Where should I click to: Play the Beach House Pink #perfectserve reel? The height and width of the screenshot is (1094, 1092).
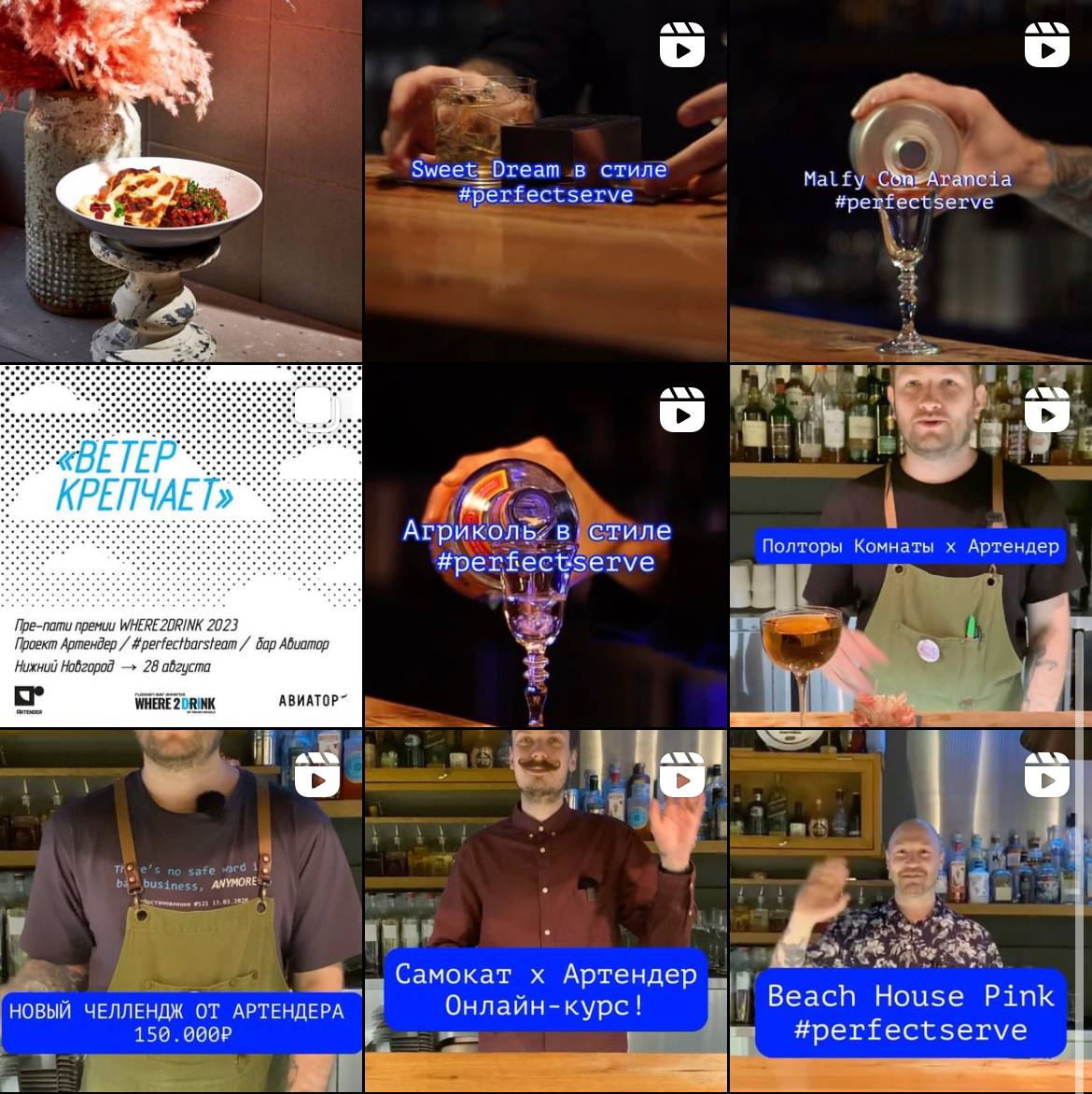[x=910, y=910]
